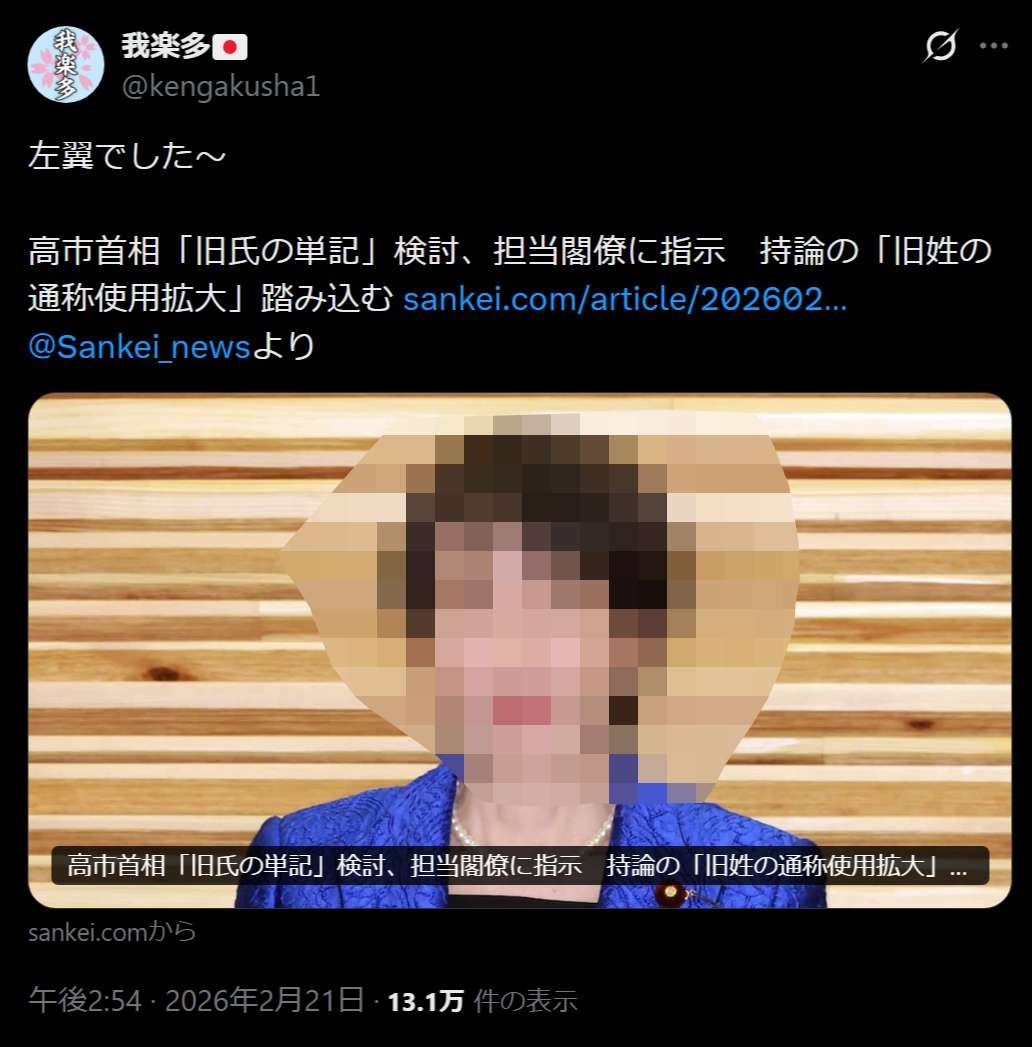Tap the Grok icon beside the post

940,46
